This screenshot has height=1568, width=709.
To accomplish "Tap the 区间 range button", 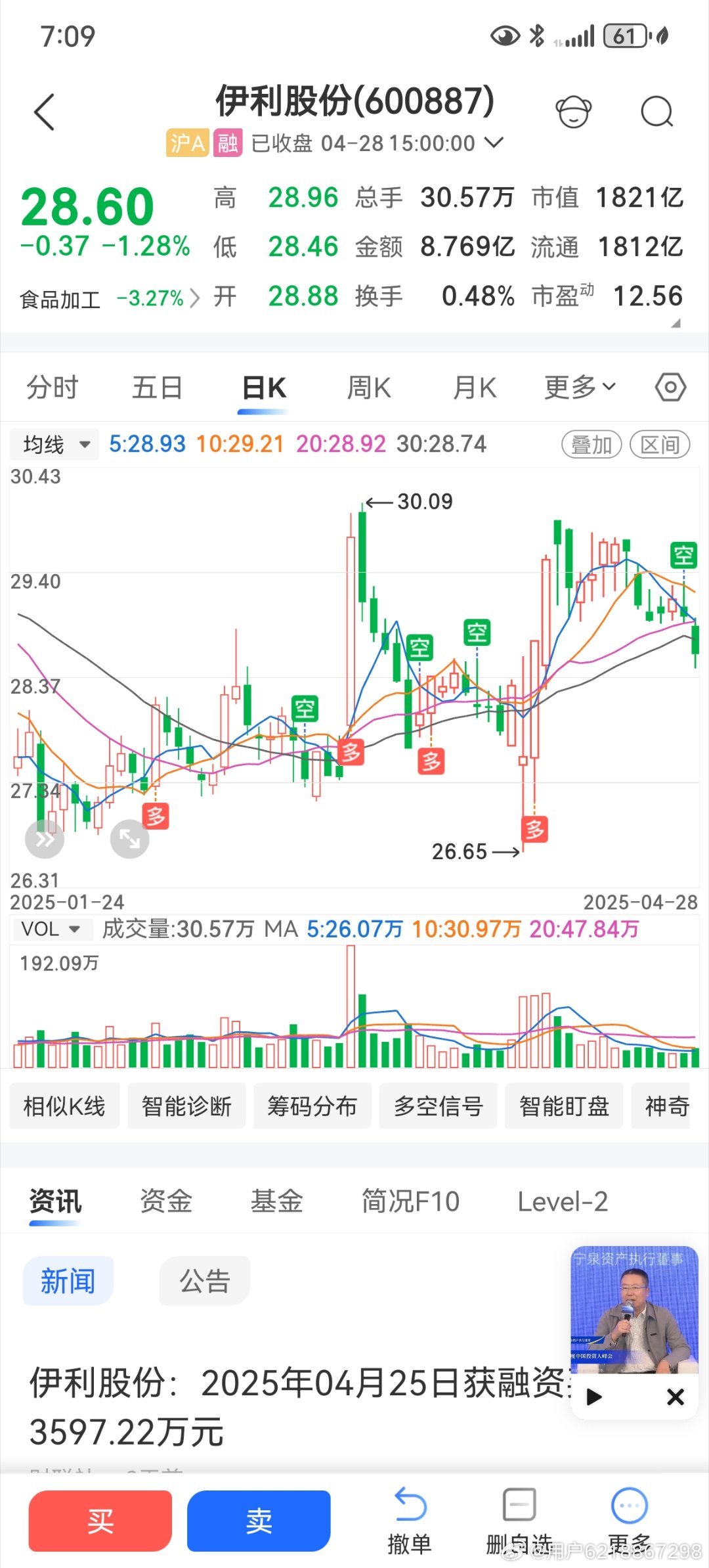I will click(x=660, y=445).
